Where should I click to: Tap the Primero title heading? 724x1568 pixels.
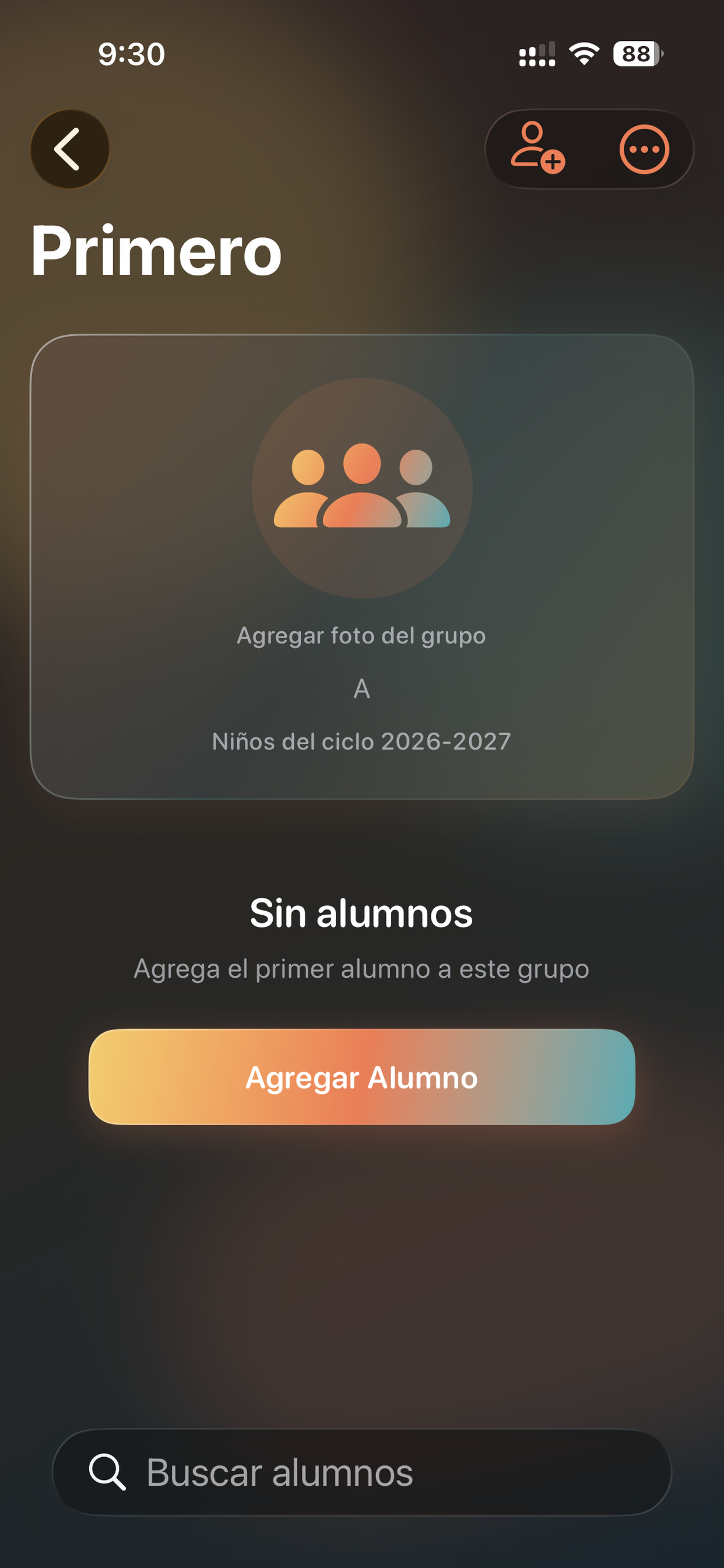(x=156, y=250)
